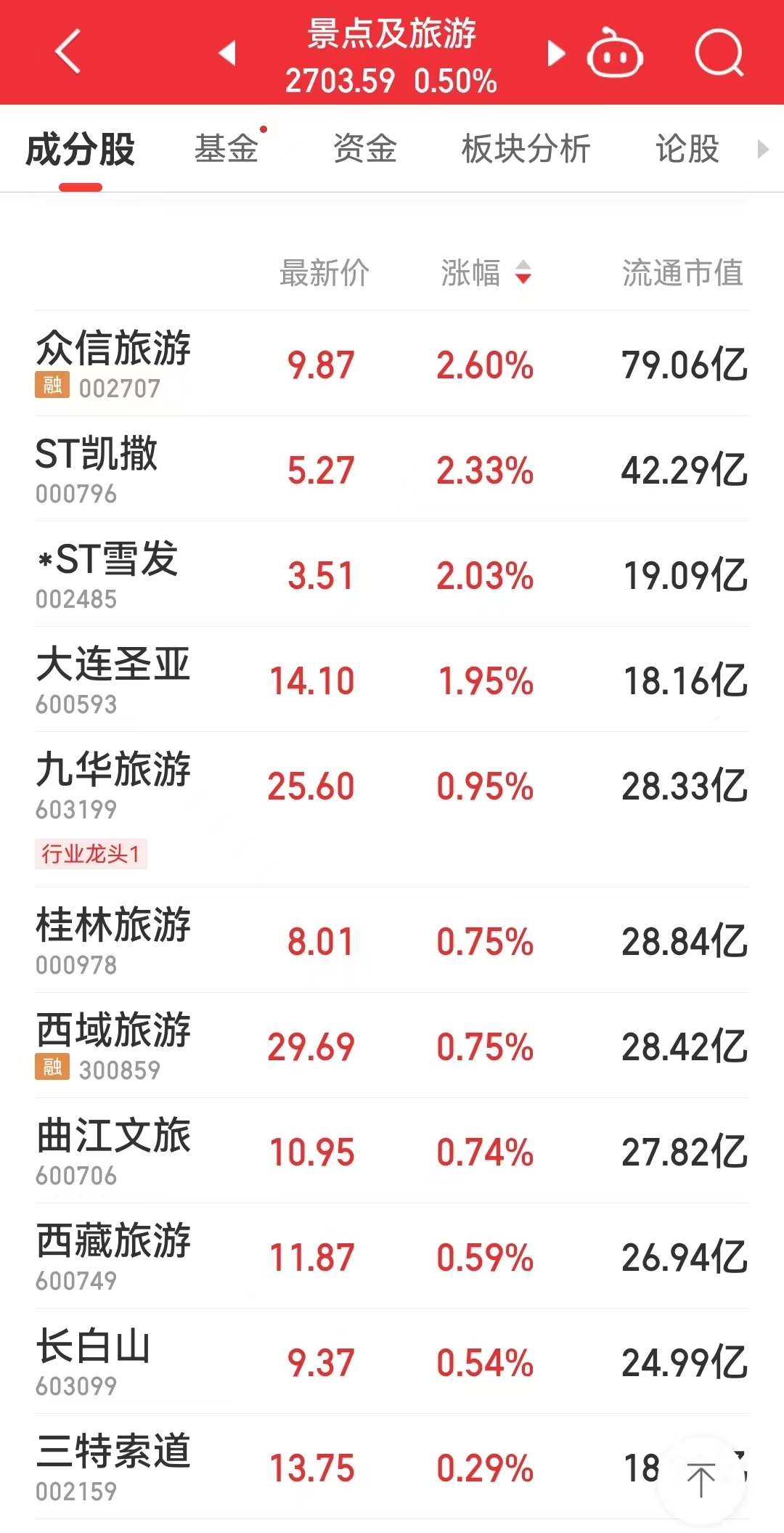Open stock 西域旅游 300859
The image size is (784, 1533).
click(392, 1045)
